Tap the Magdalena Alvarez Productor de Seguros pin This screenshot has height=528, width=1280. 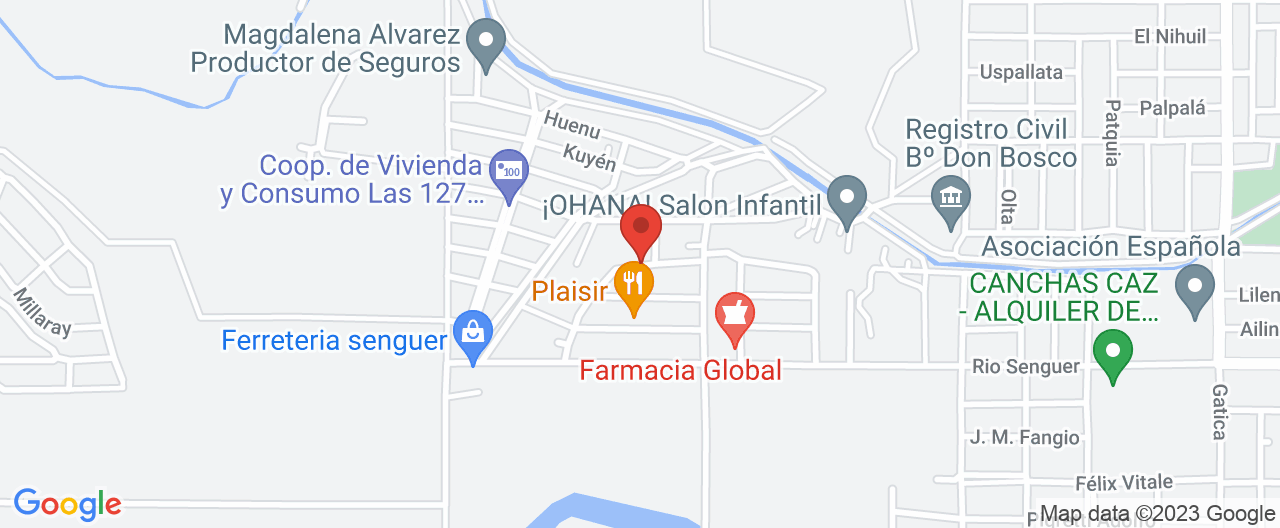point(487,45)
